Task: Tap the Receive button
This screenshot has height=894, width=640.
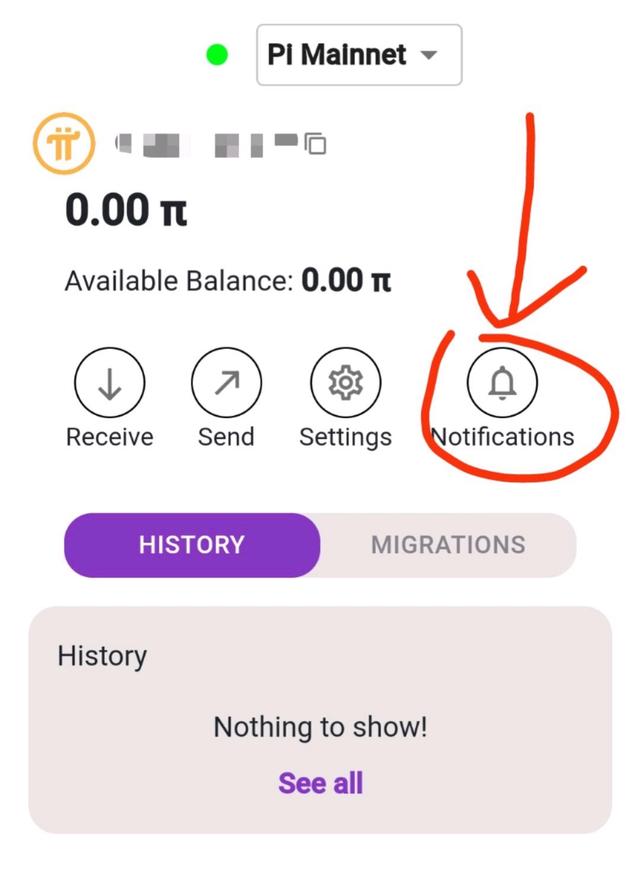Action: coord(109,384)
